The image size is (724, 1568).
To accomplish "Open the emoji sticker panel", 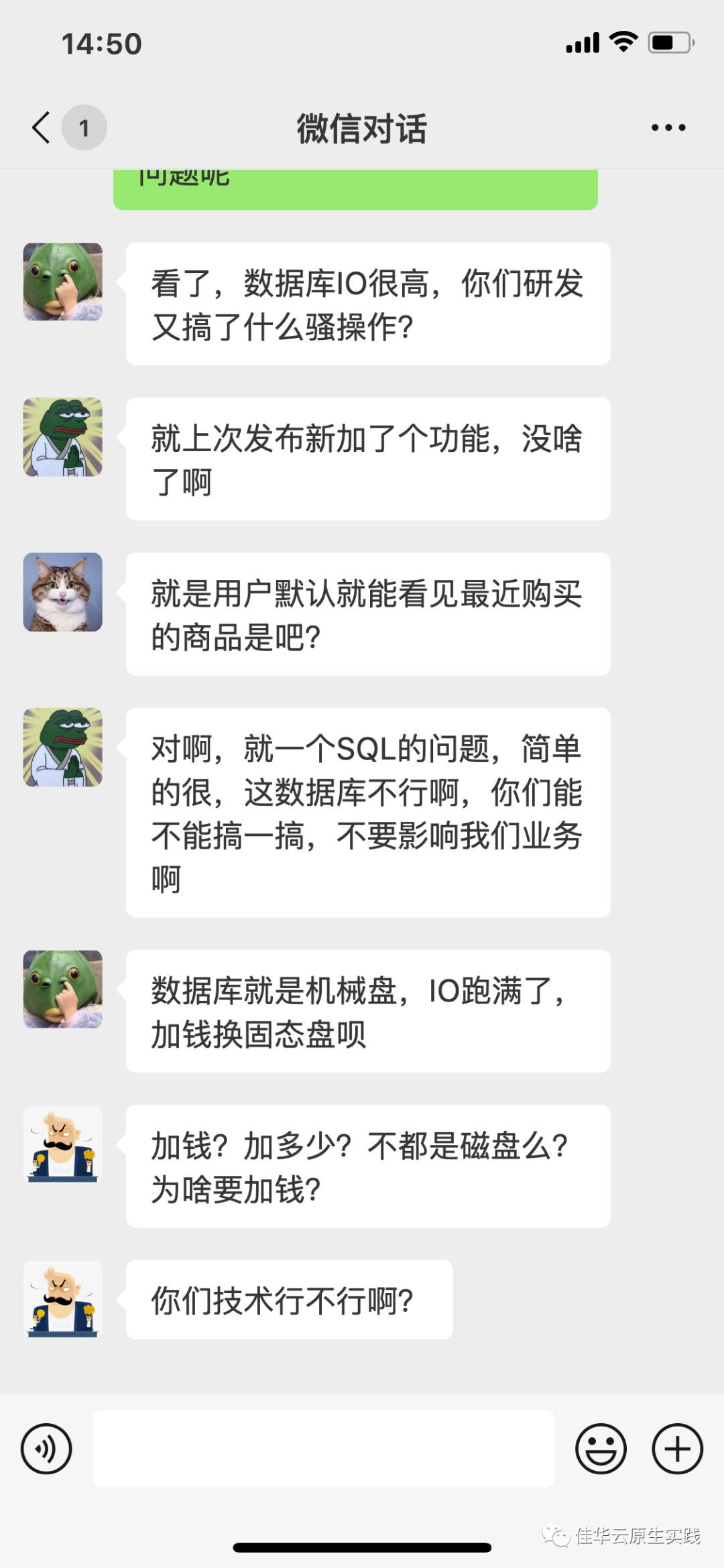I will 601,1449.
